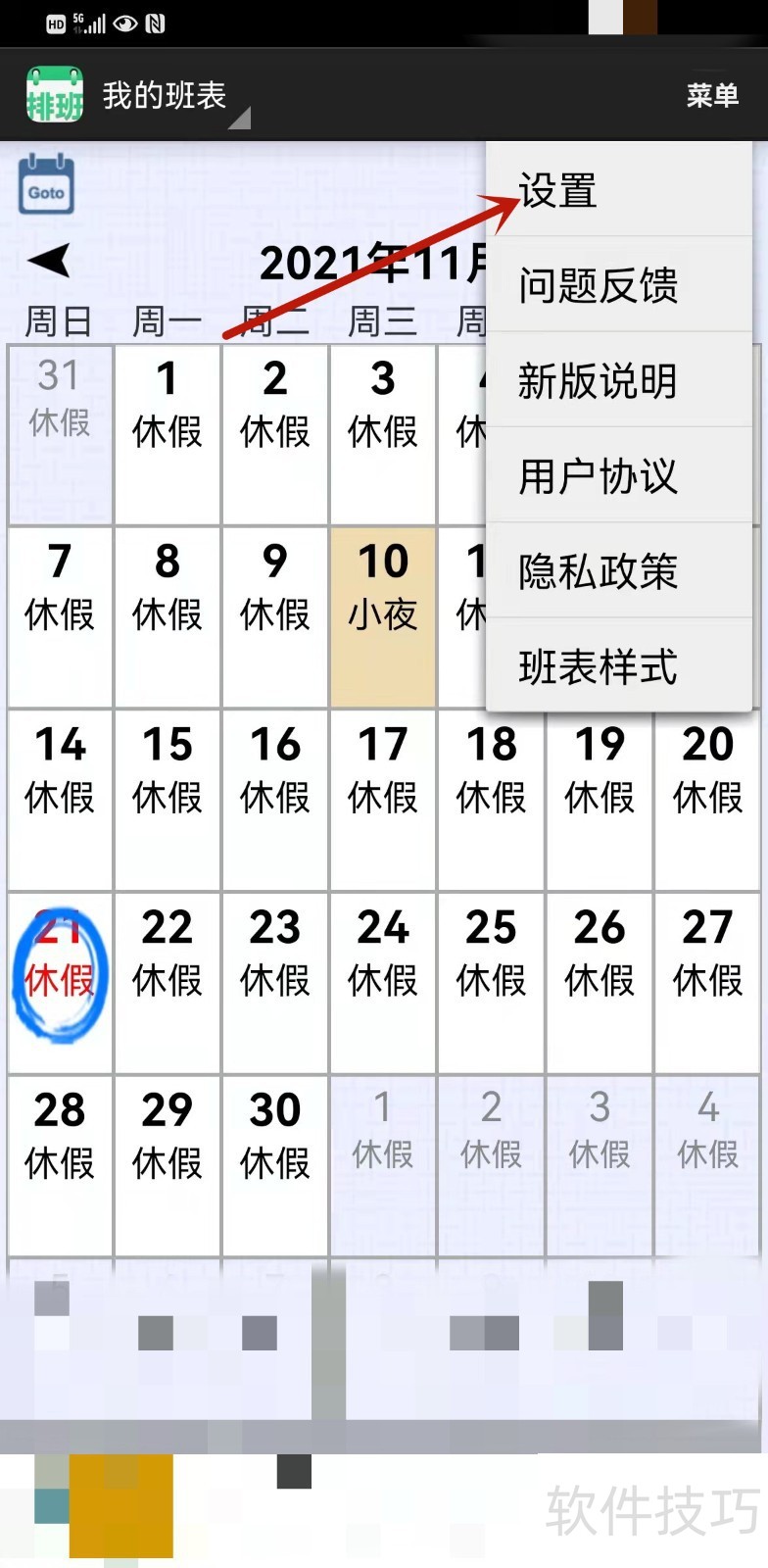The width and height of the screenshot is (768, 1568).
Task: Select November 10 小夜 cell
Action: [x=383, y=616]
